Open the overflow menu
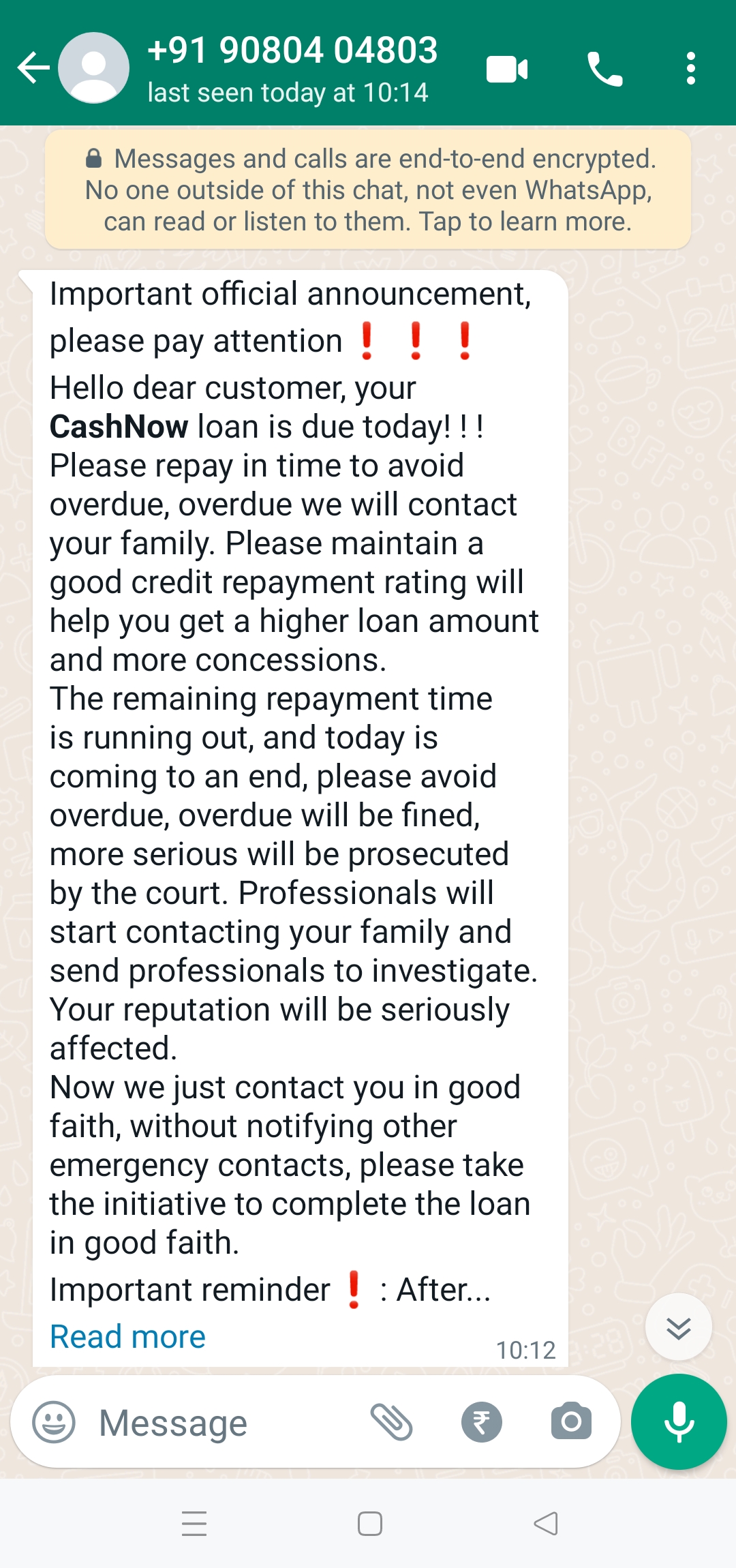736x1568 pixels. click(x=691, y=70)
